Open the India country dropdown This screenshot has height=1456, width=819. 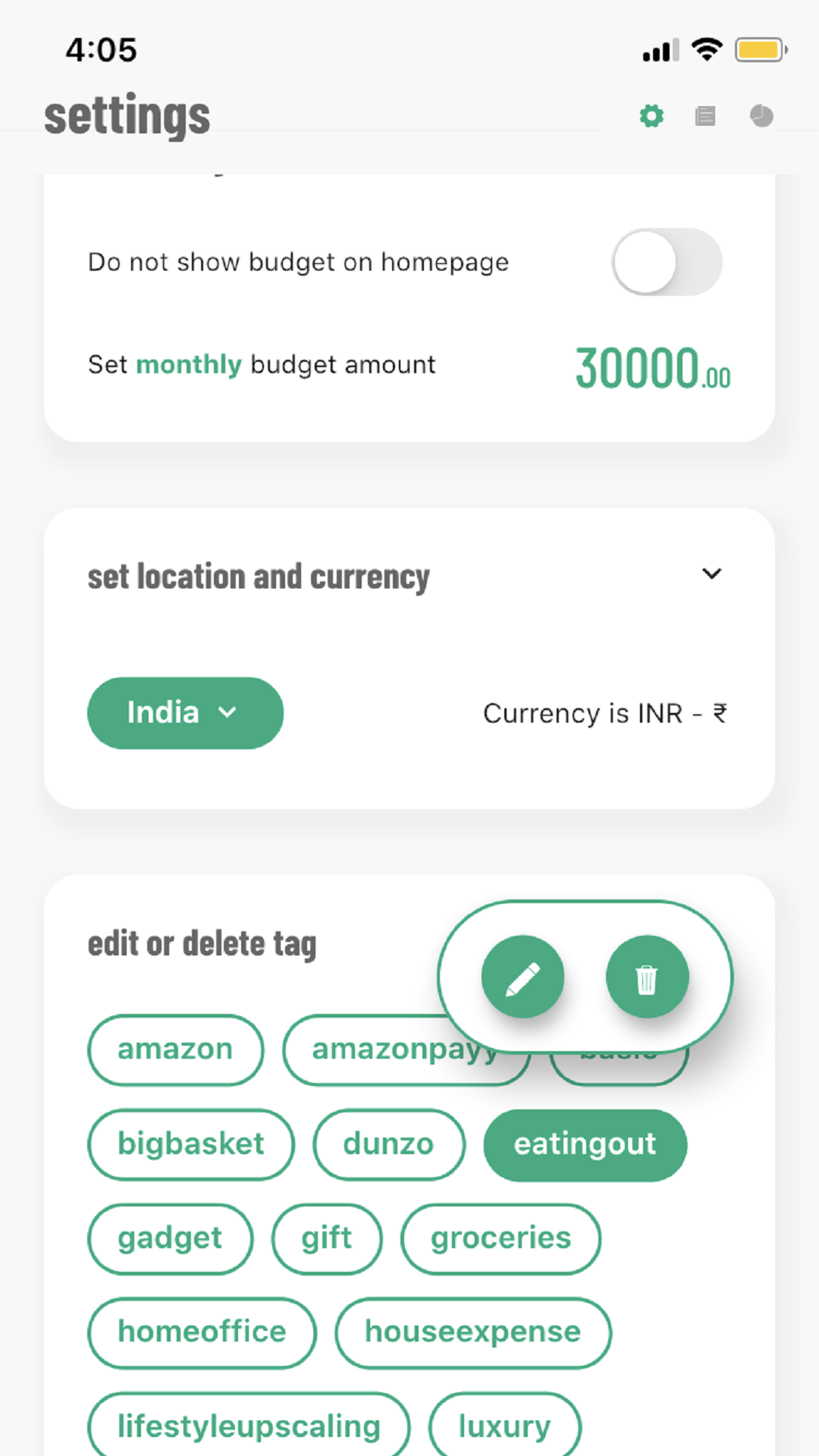[x=185, y=713]
